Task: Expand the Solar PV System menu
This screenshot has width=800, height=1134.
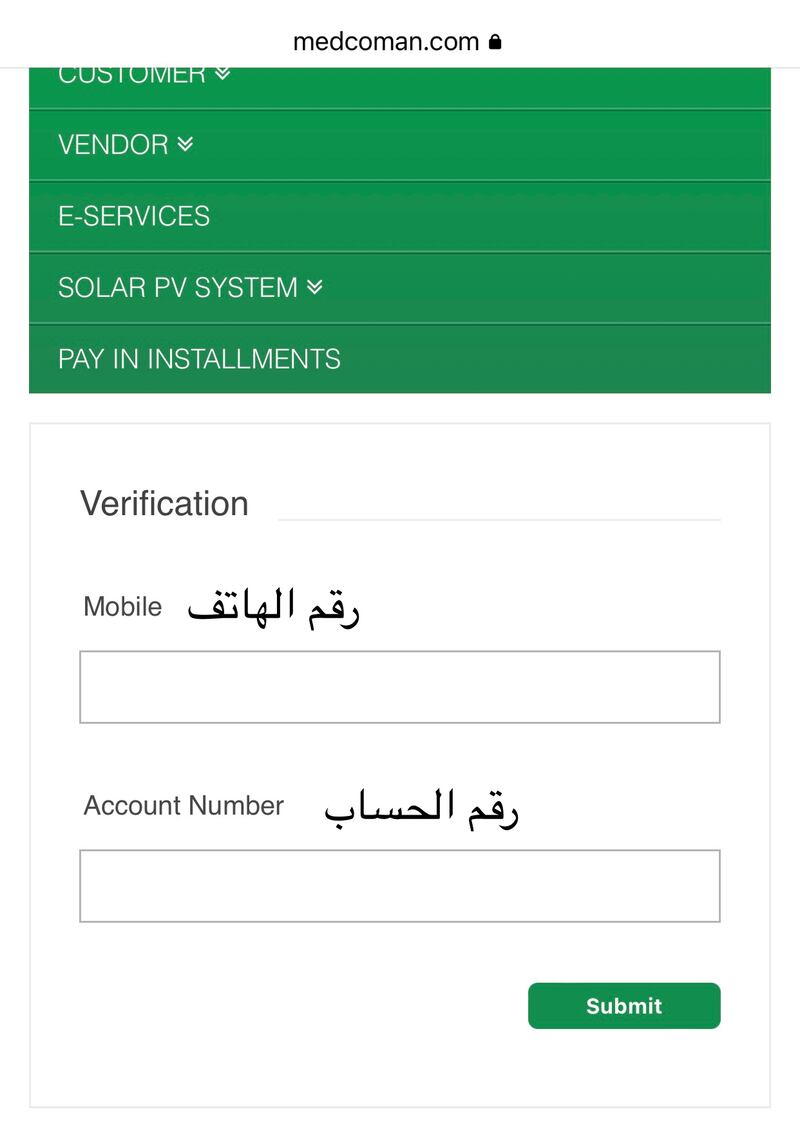Action: (x=190, y=288)
